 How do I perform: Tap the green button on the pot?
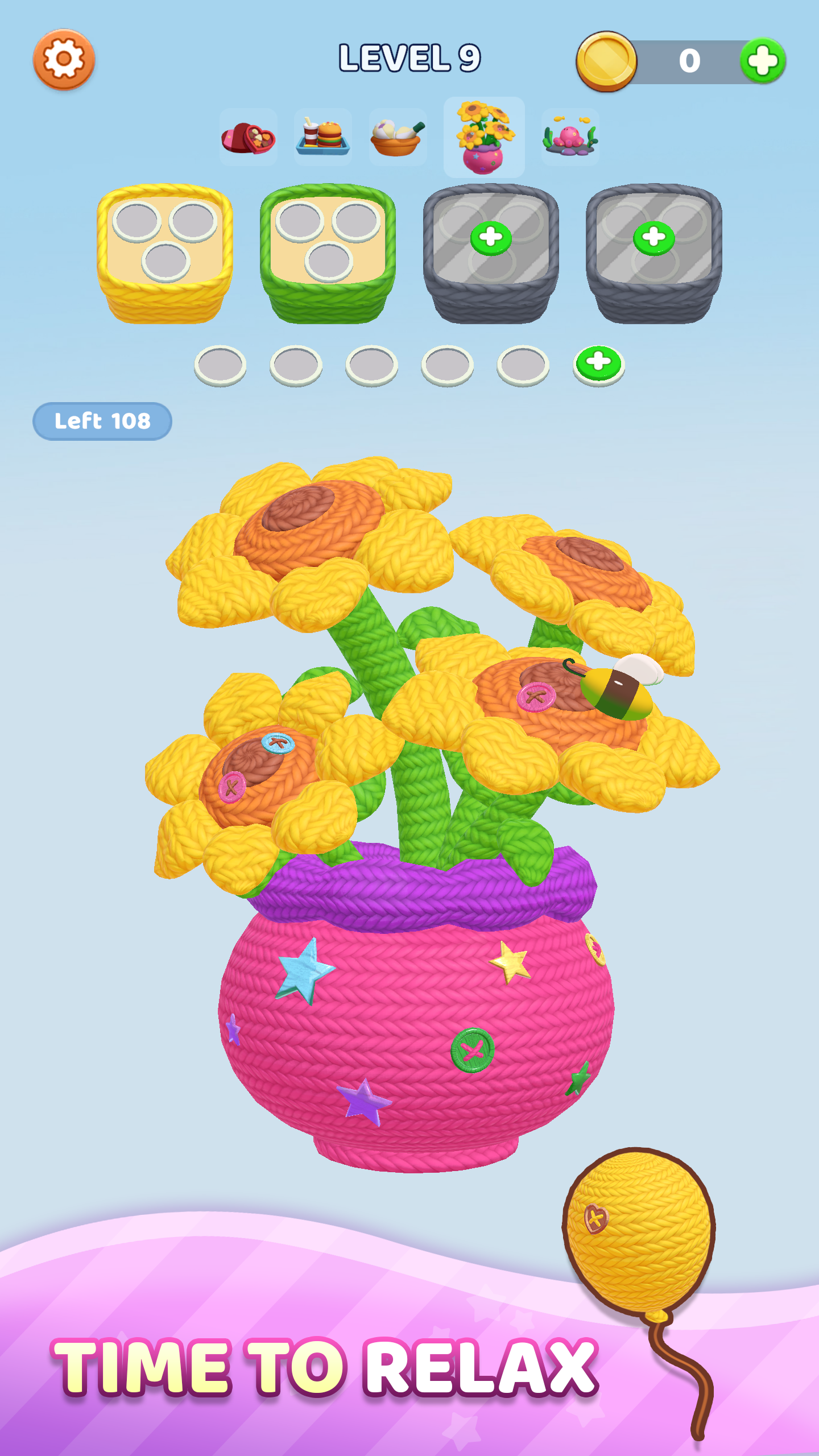(x=472, y=1050)
